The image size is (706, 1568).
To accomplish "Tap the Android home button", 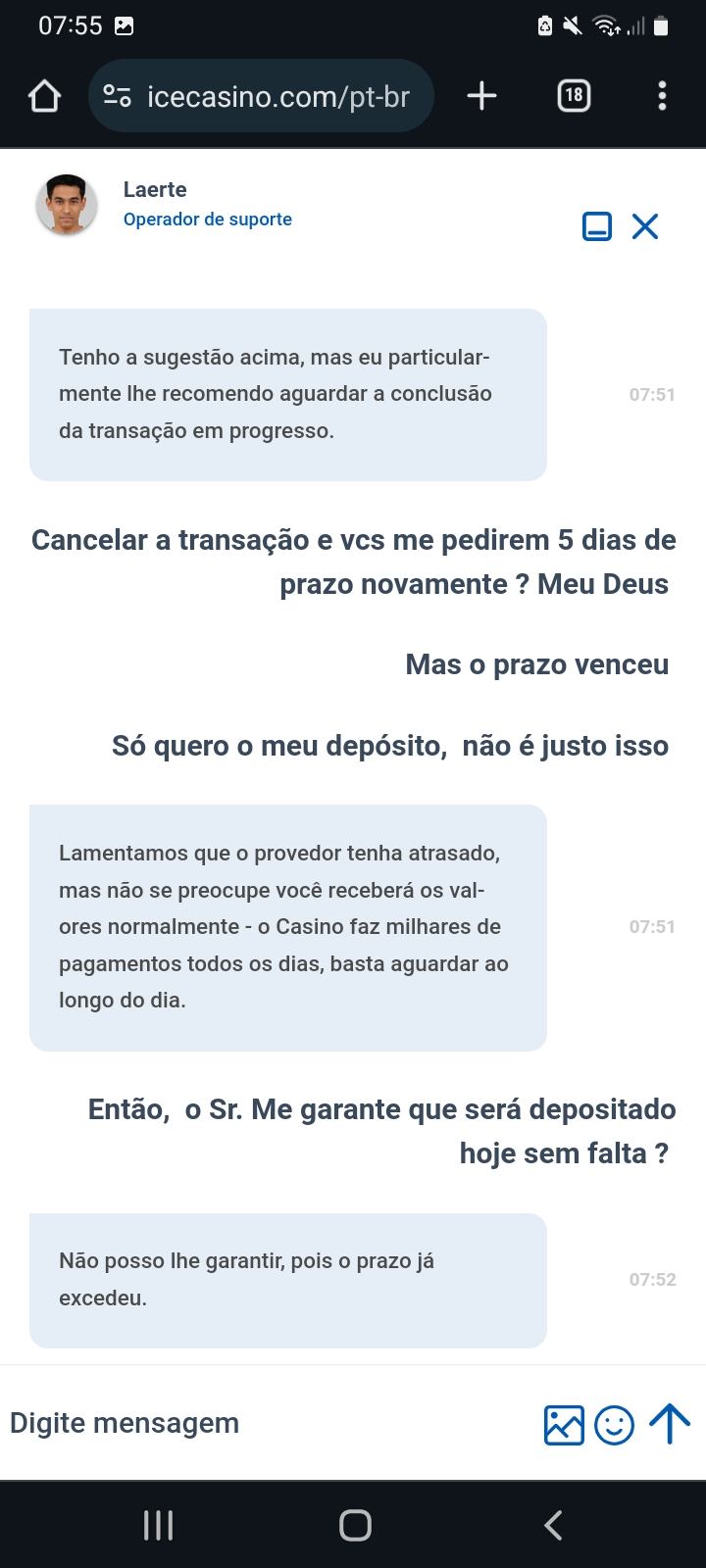I will point(355,1524).
